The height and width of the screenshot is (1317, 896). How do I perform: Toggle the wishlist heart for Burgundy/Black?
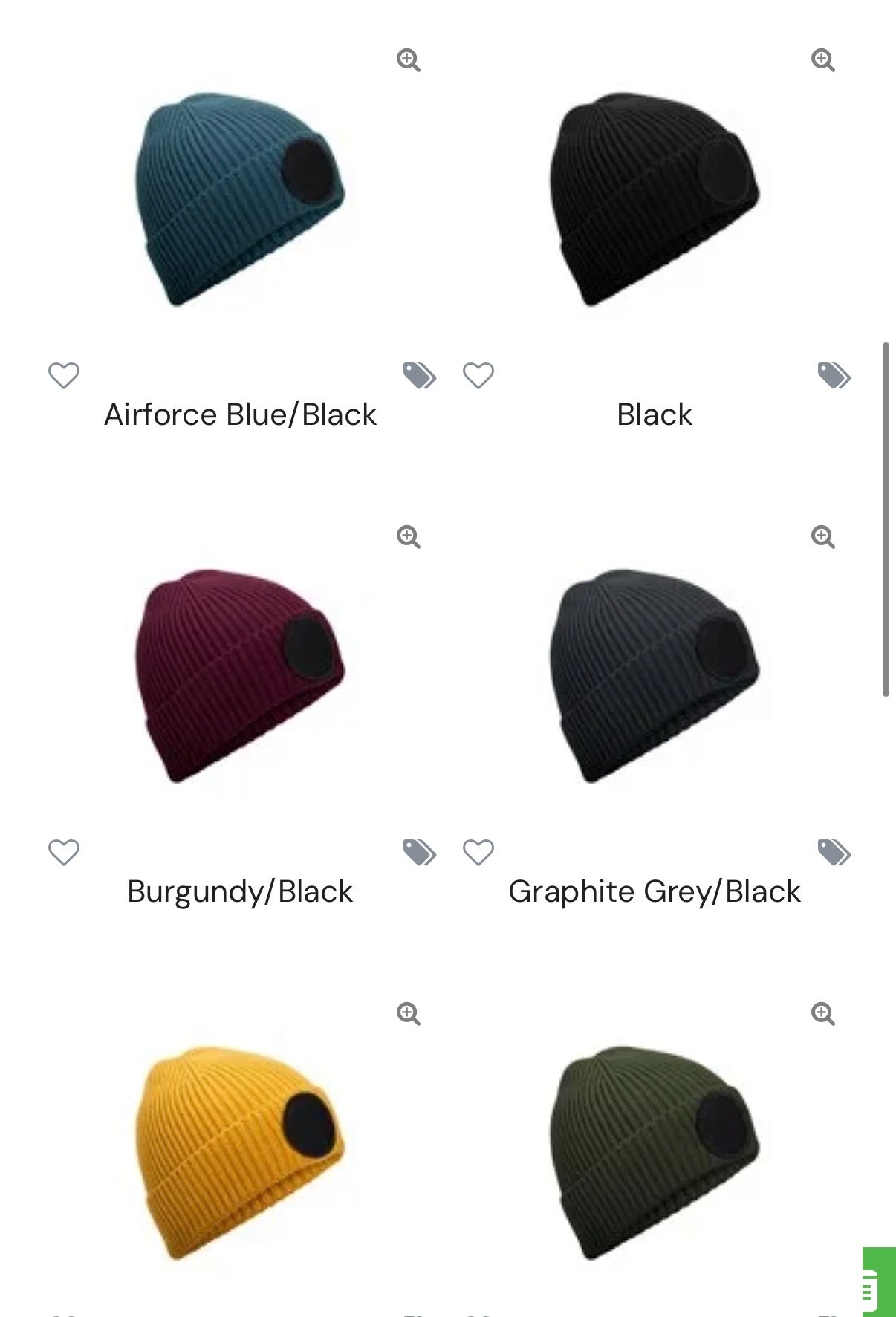point(64,853)
